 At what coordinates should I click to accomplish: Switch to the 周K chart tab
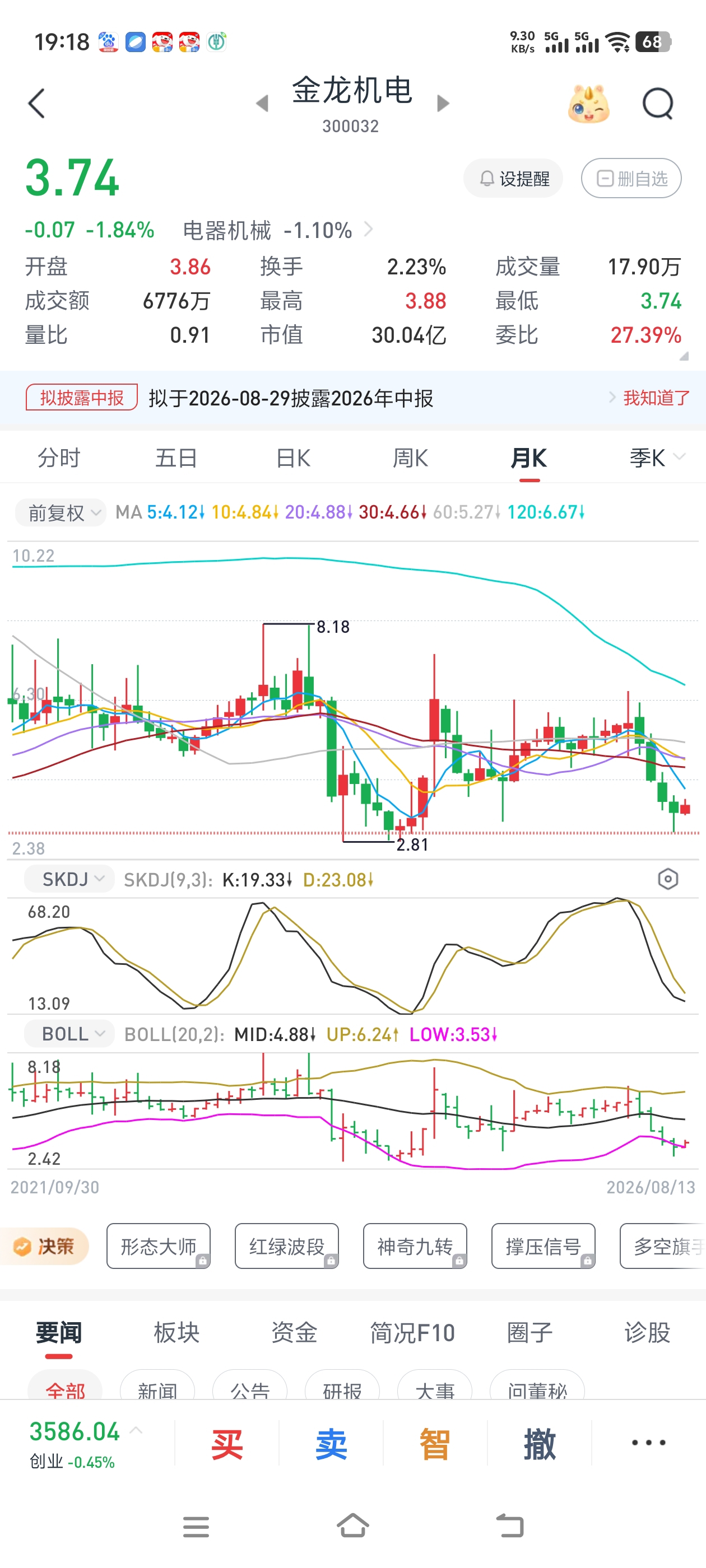(411, 458)
